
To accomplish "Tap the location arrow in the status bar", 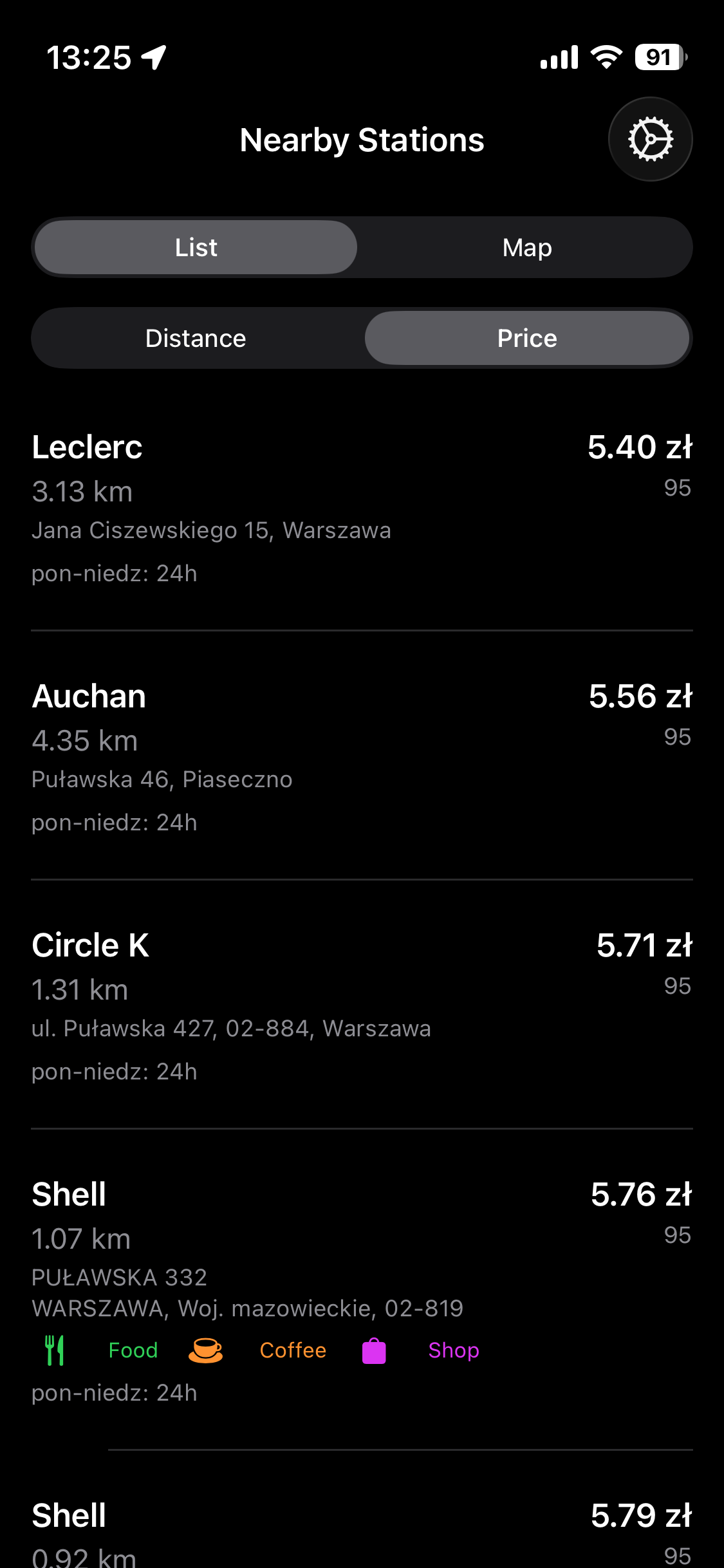I will [153, 57].
